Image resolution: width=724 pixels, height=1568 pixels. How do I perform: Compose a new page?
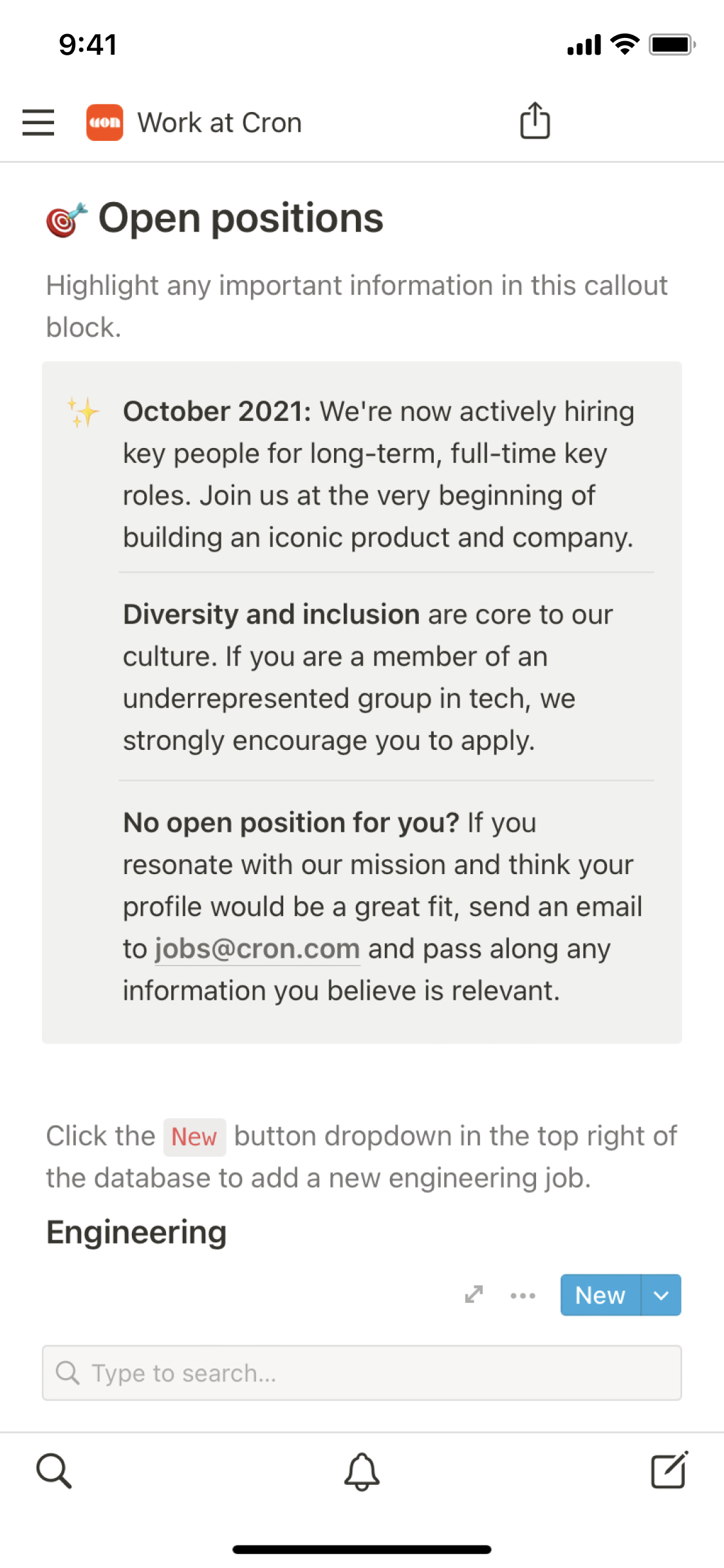coord(669,1471)
